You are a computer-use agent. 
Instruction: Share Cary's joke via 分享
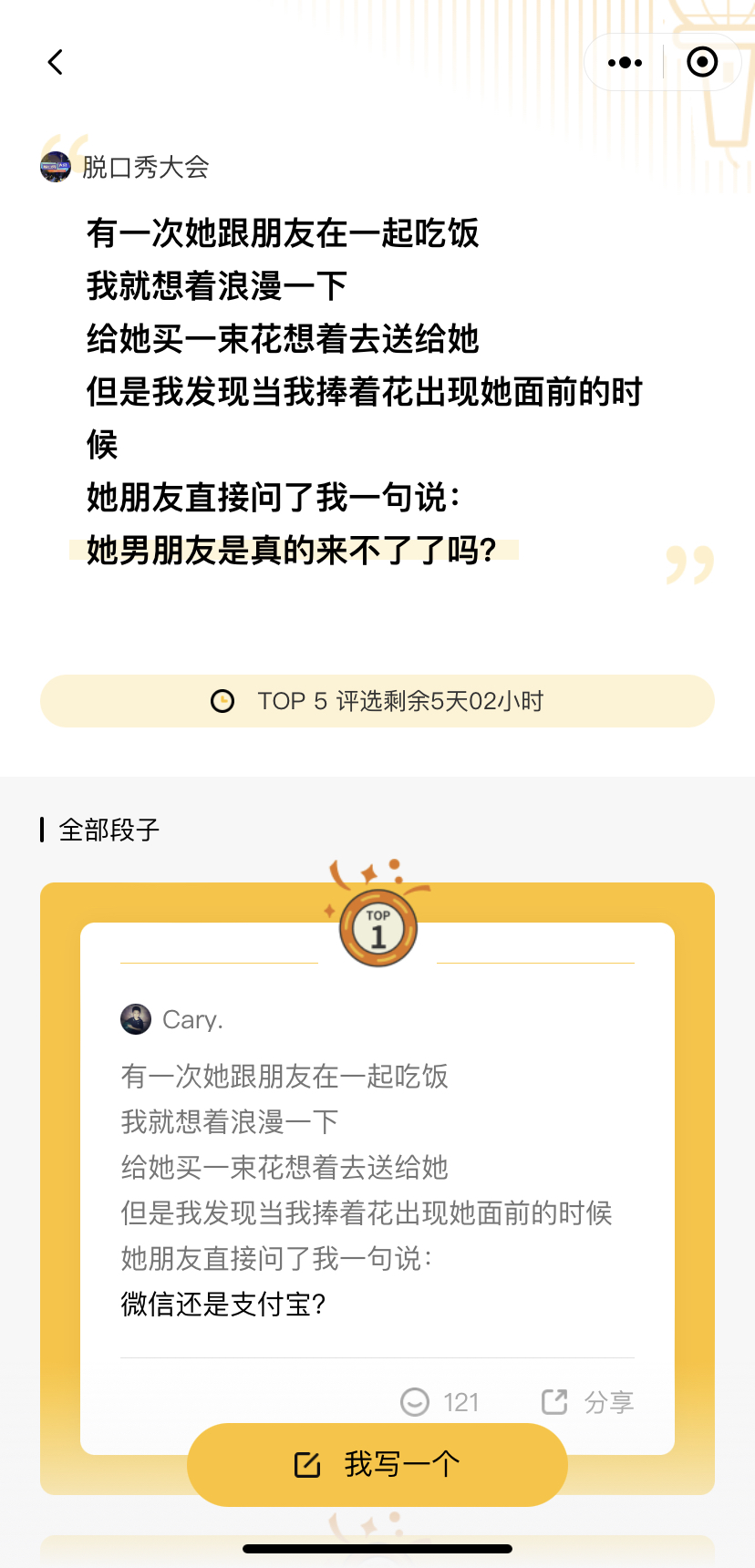click(x=587, y=1401)
